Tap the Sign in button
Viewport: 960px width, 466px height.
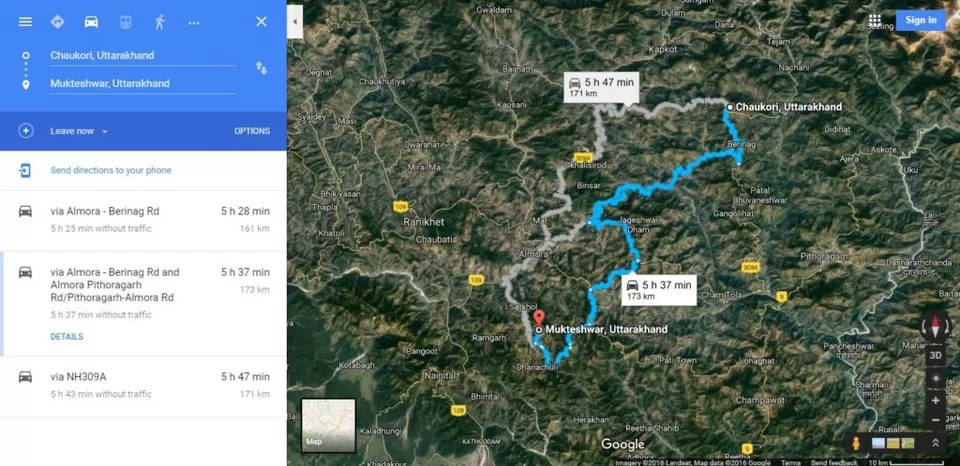920,20
